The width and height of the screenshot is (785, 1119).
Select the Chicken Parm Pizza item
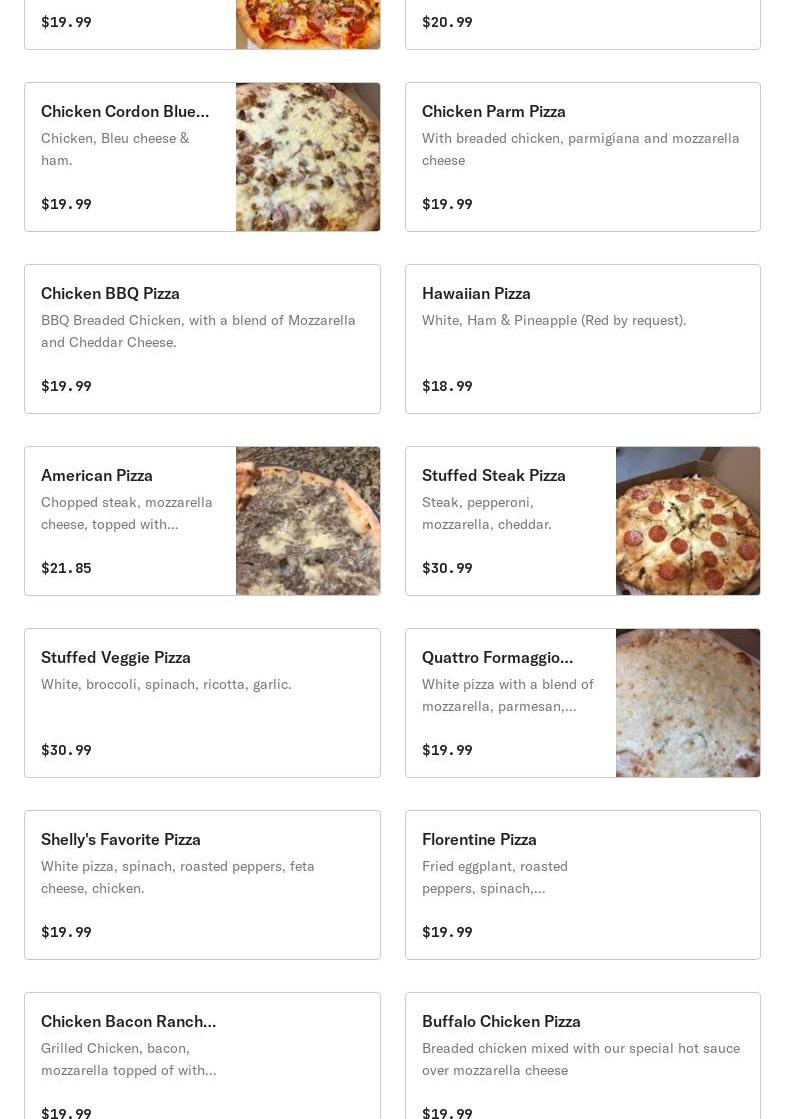(x=582, y=157)
